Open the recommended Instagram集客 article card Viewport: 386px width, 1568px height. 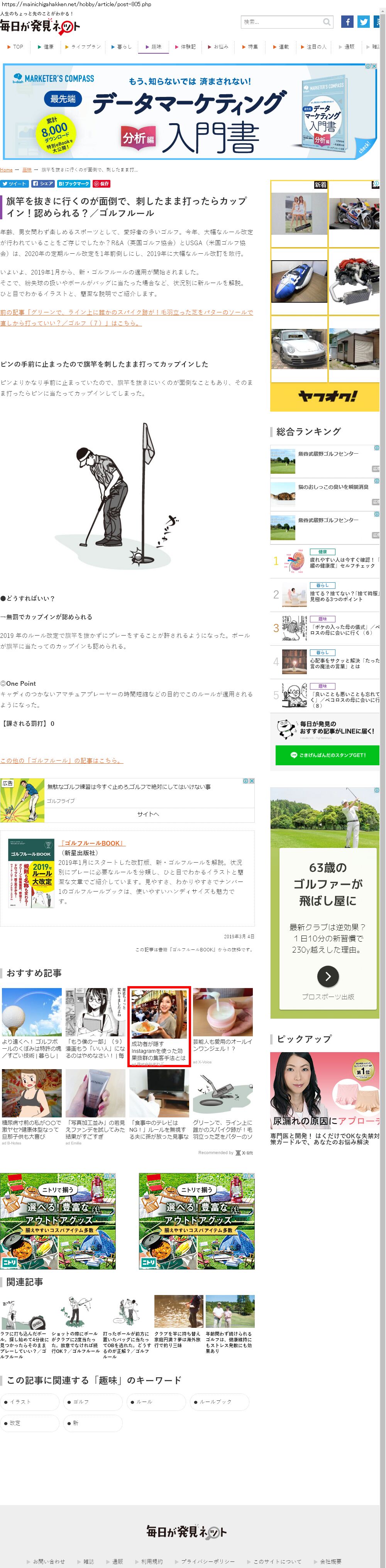pyautogui.click(x=159, y=1026)
